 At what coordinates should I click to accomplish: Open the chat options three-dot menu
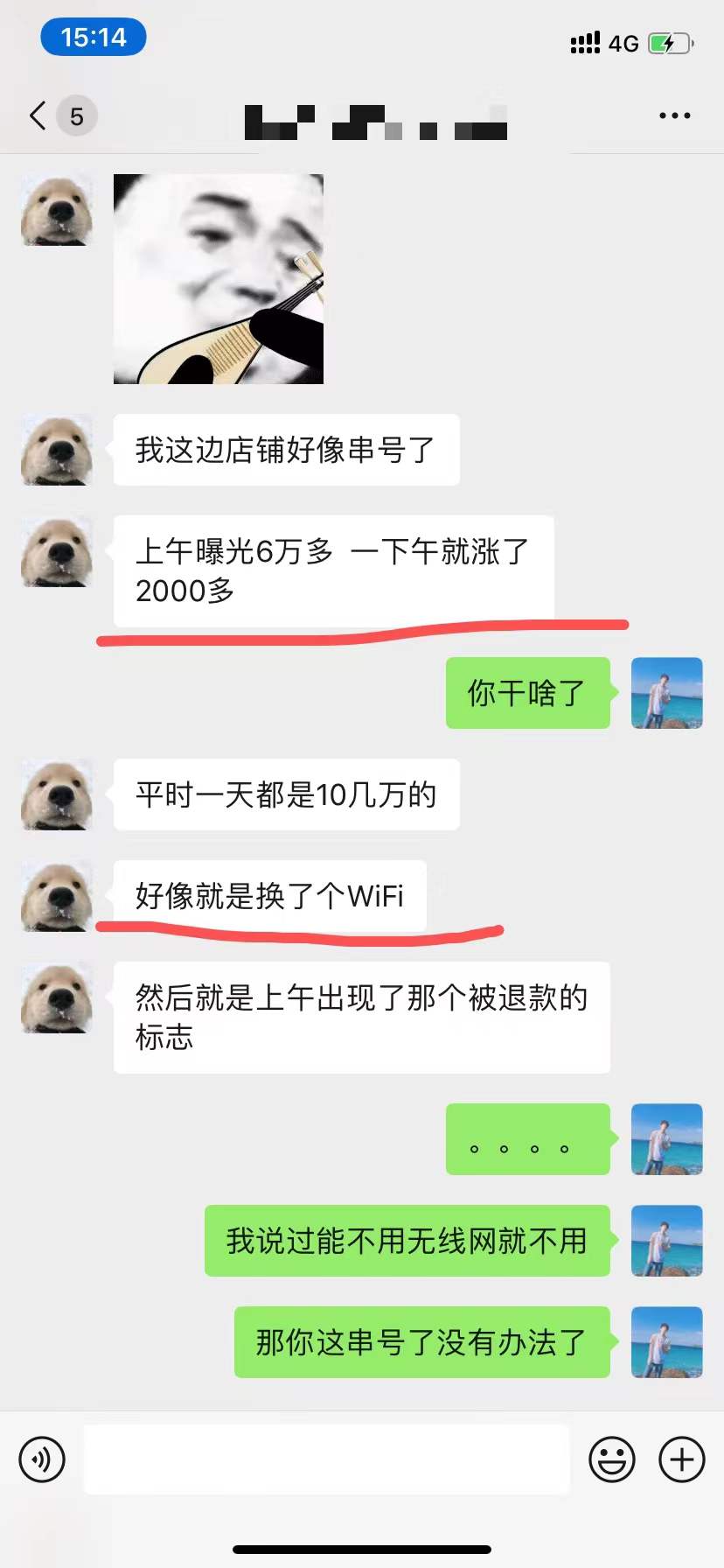tap(674, 115)
